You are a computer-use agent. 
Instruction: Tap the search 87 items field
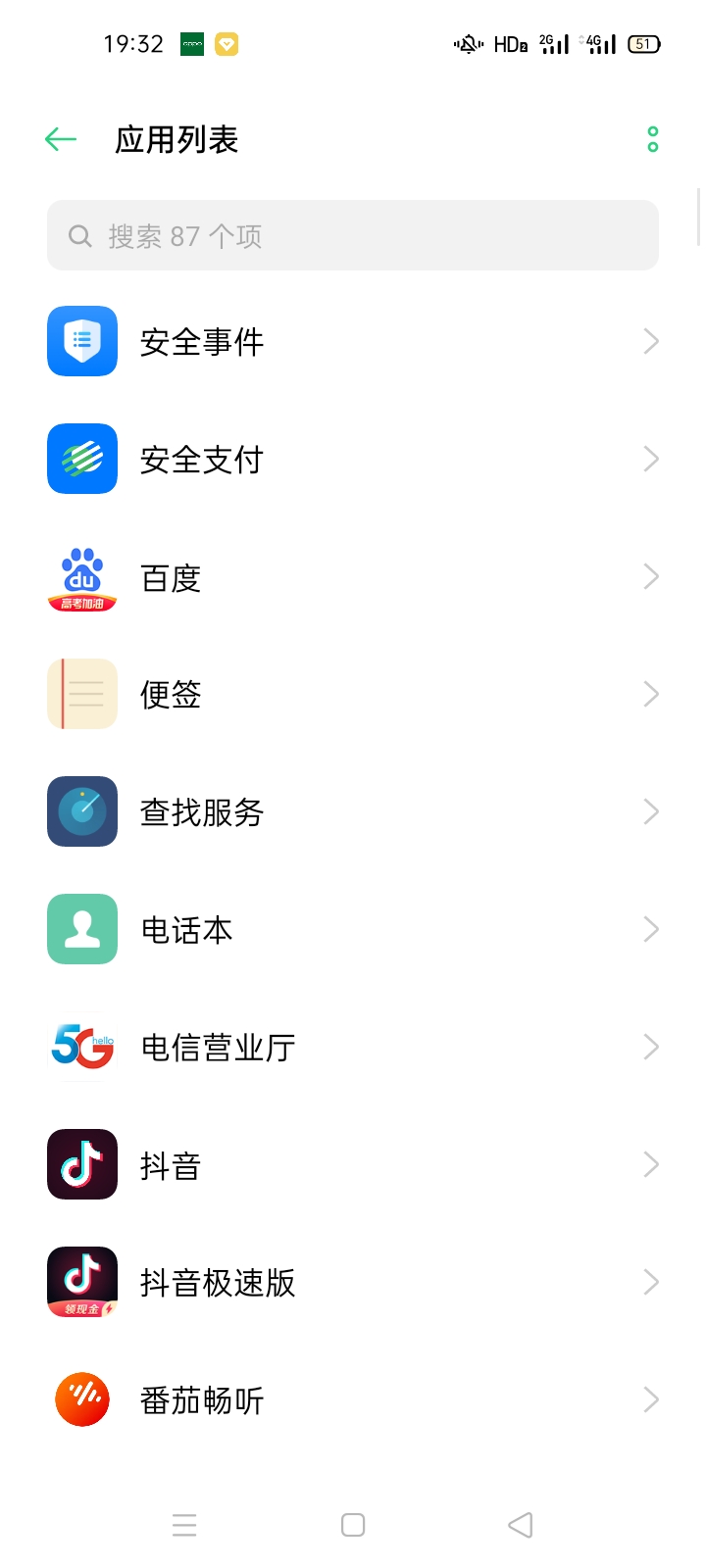353,235
